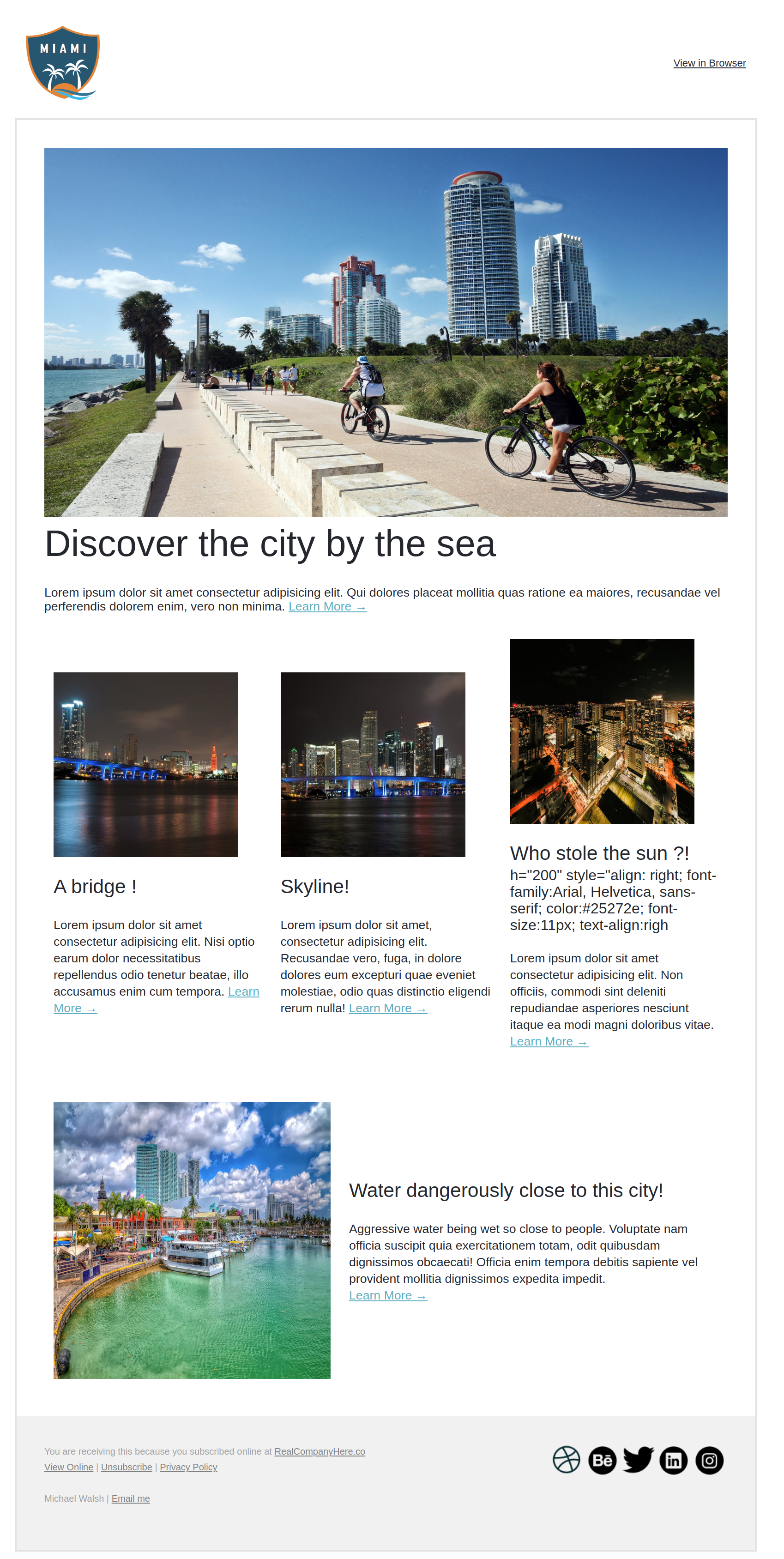This screenshot has height=1559, width=784.
Task: Visit the RealCompanyHere.co link
Action: [320, 1451]
